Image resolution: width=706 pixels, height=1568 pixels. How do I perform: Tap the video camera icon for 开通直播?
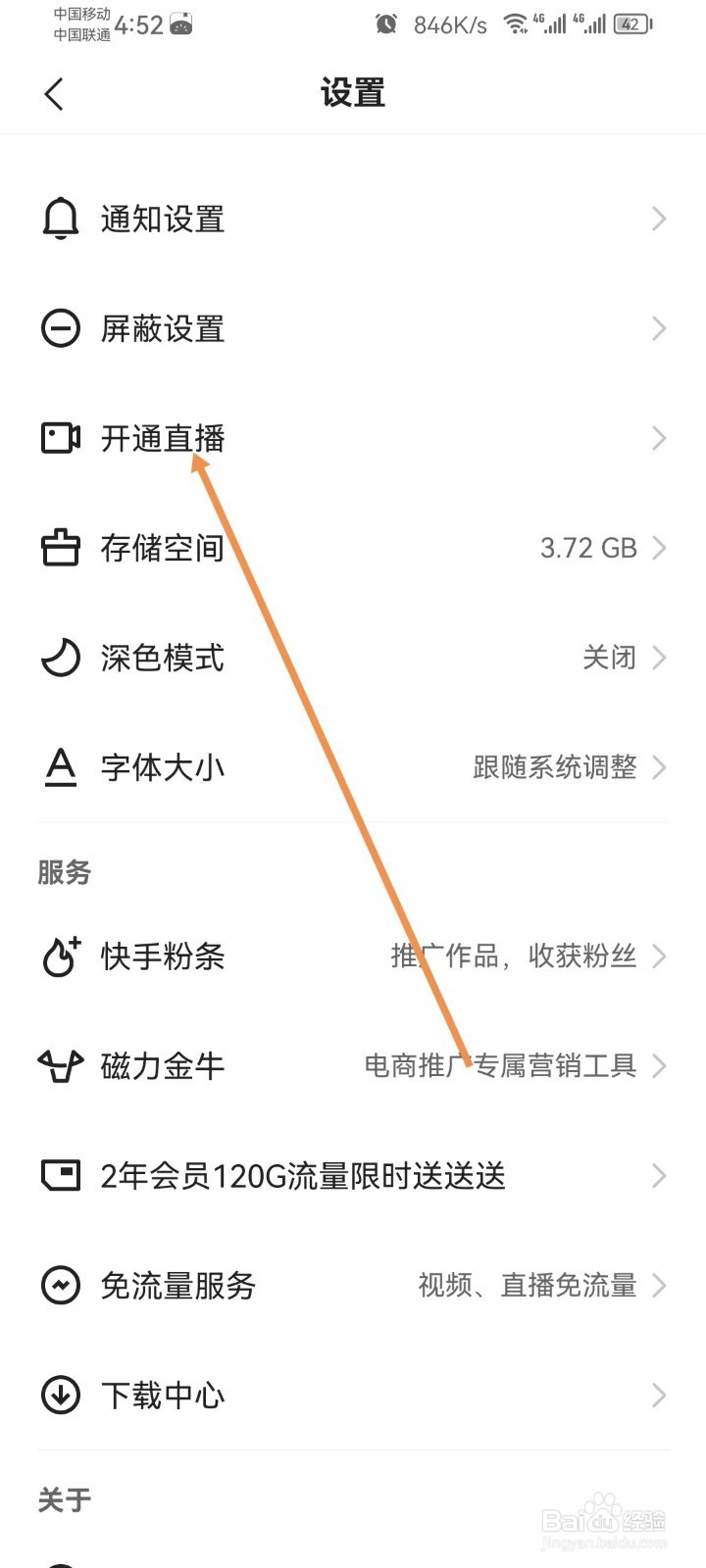[60, 438]
